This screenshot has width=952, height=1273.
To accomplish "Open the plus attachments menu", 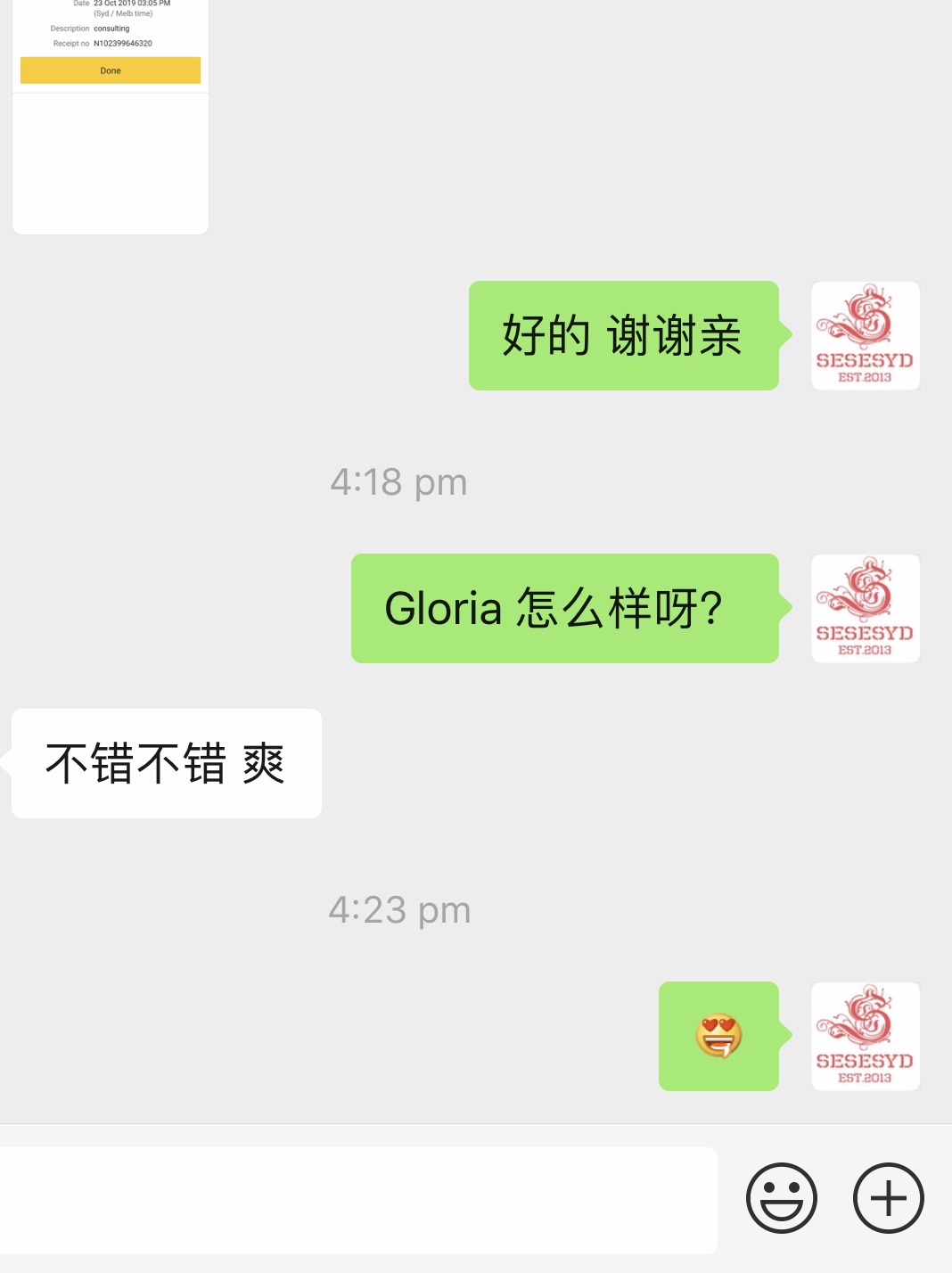I will [x=889, y=1198].
